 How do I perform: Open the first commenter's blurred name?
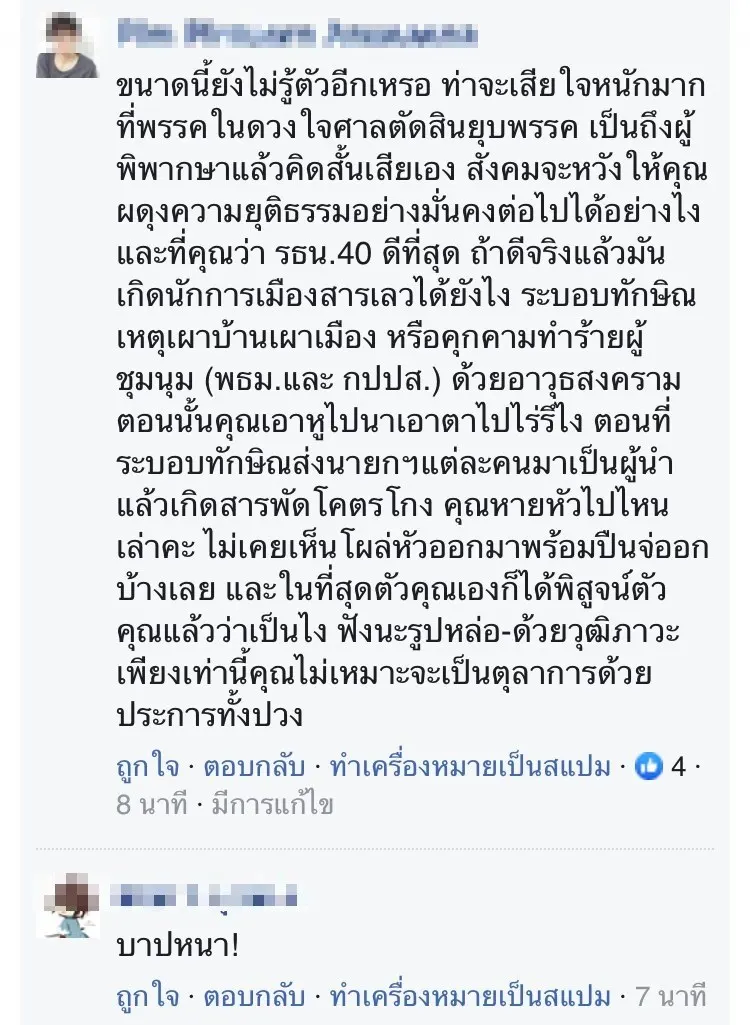297,34
